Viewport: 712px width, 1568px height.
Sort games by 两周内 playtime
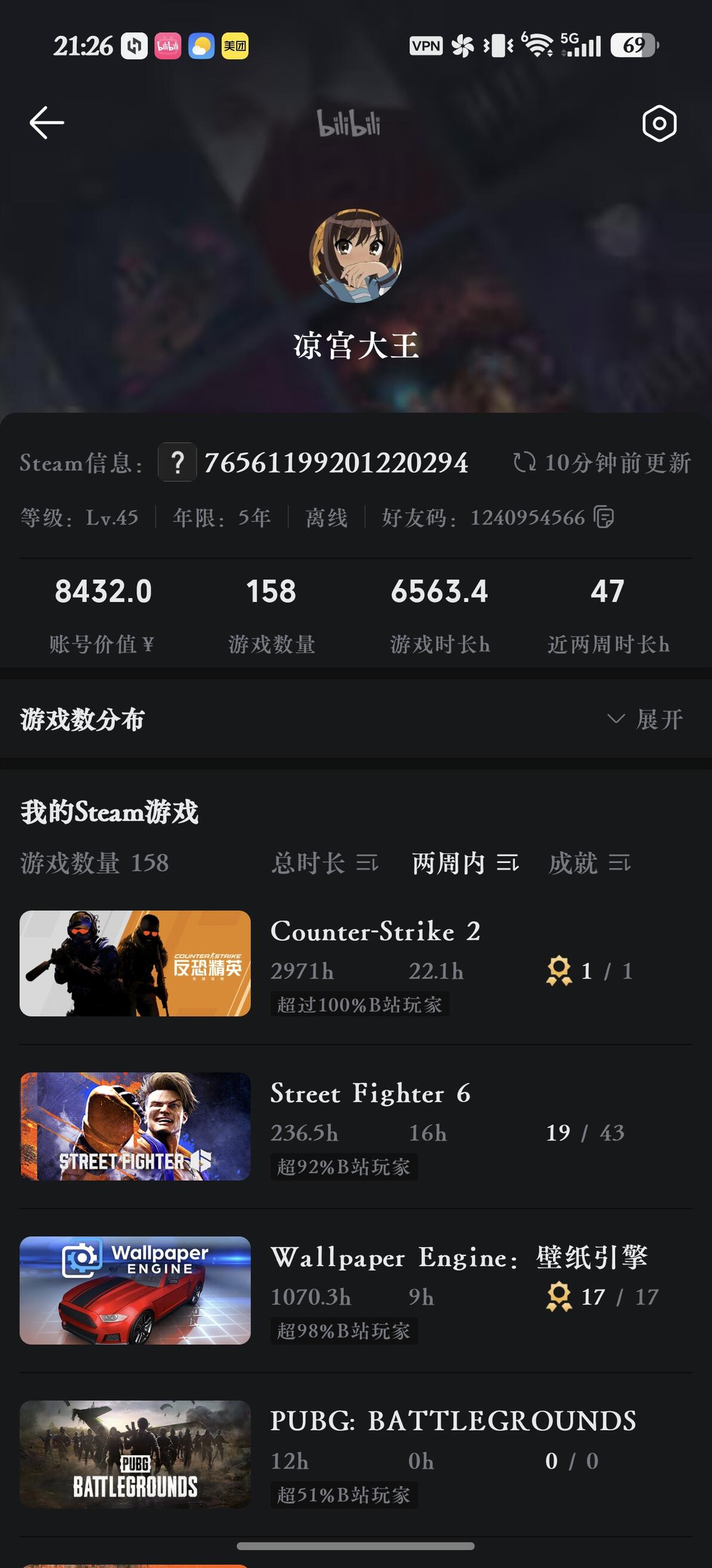coord(465,862)
